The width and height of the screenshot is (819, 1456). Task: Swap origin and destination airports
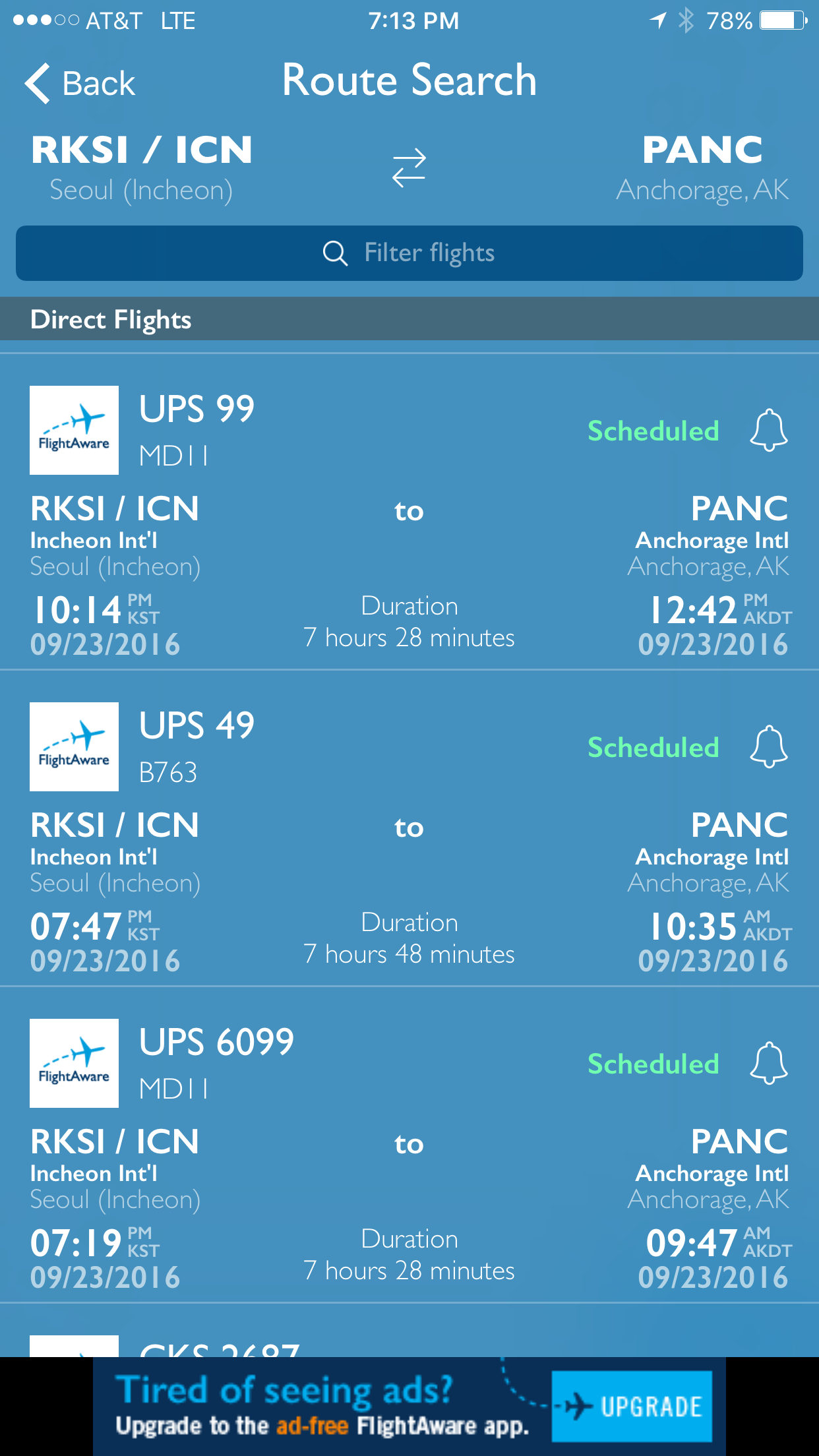[x=409, y=167]
